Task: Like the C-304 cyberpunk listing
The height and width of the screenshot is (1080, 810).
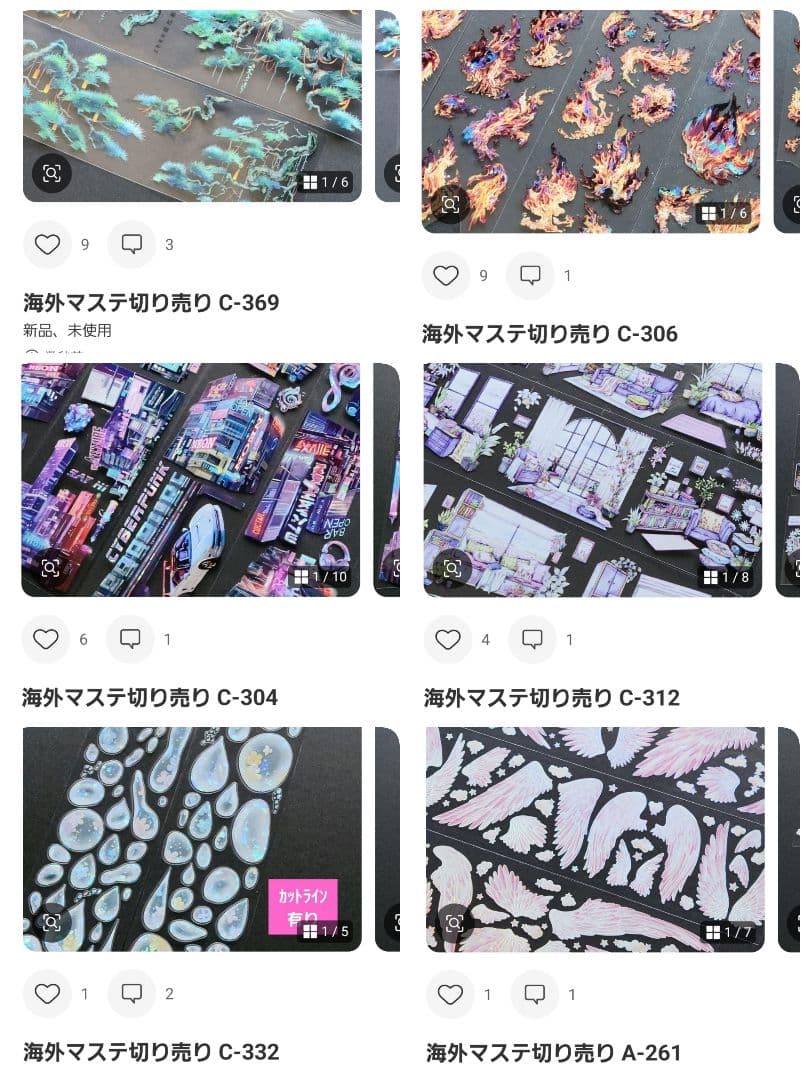Action: 46,639
